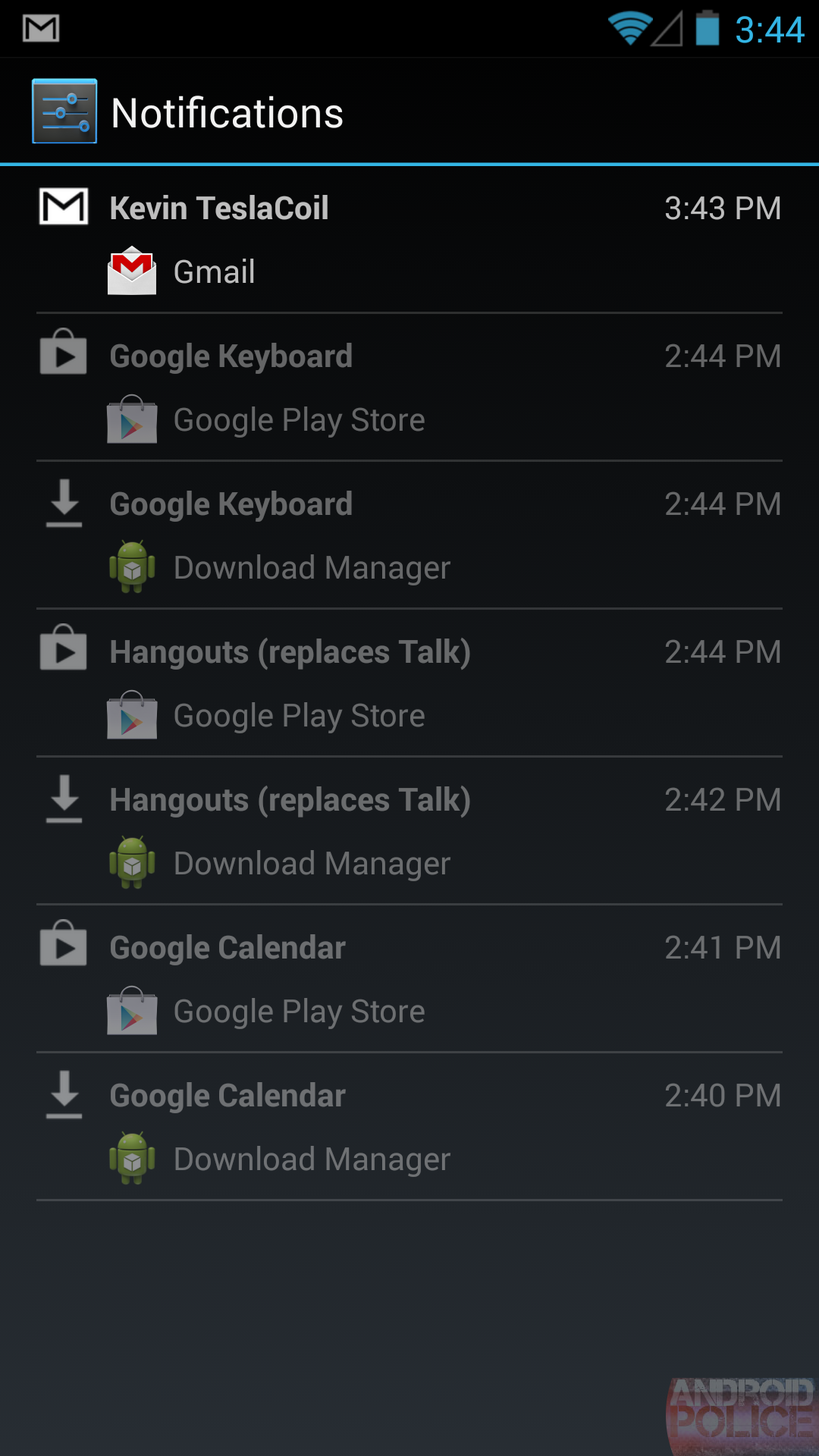Select the notification settings sliders icon in the header

point(64,111)
